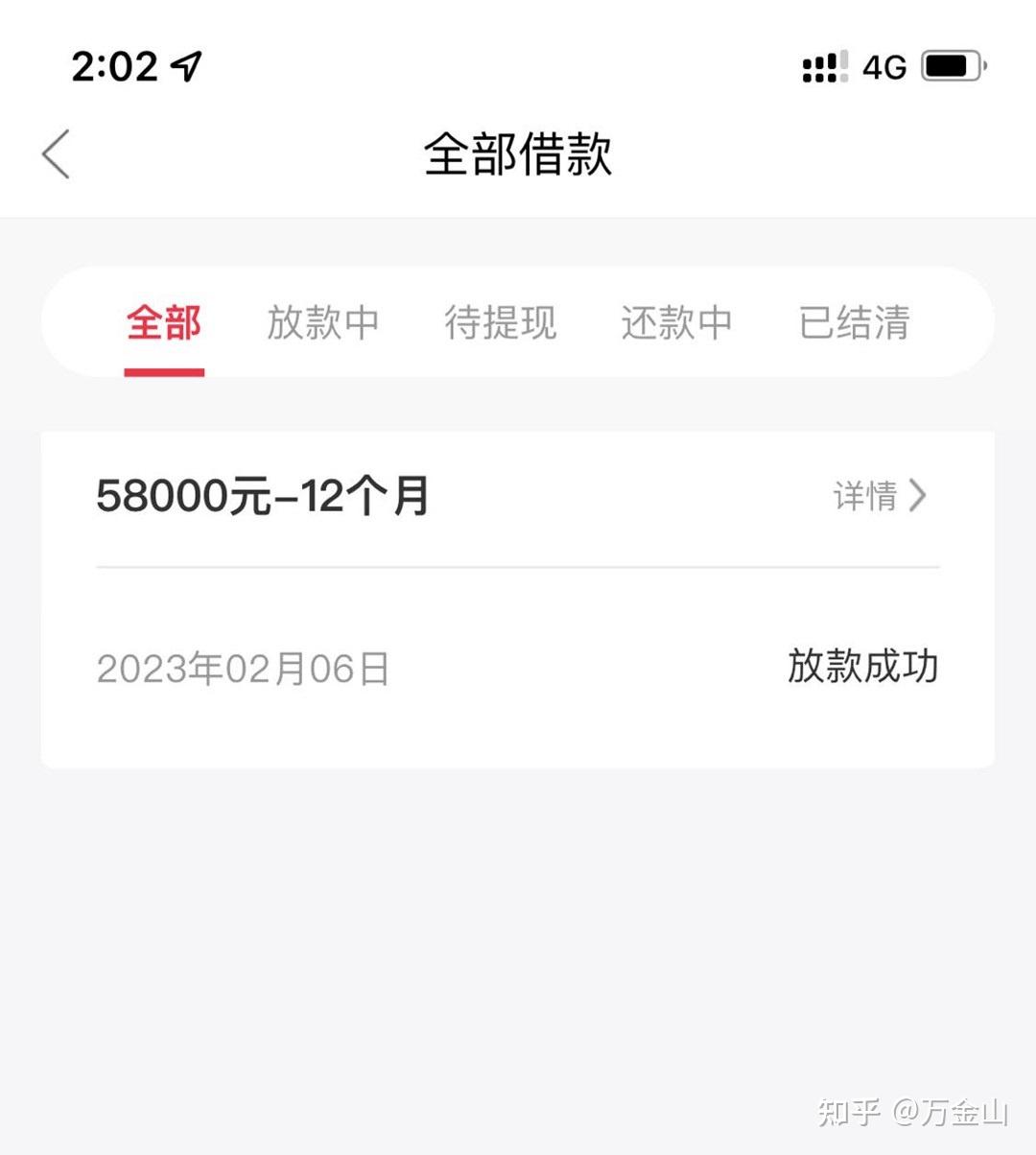This screenshot has height=1155, width=1036.
Task: Tap the clock showing 2:02
Action: pyautogui.click(x=113, y=65)
